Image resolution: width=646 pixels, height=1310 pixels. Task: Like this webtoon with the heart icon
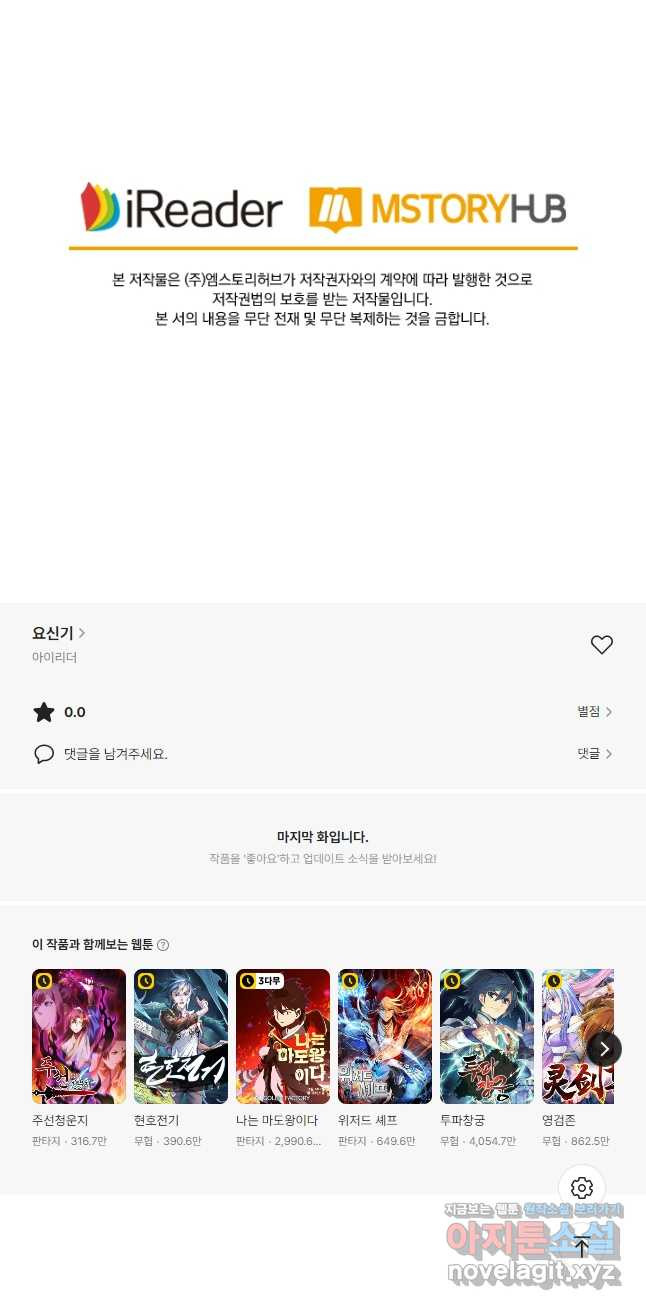pyautogui.click(x=601, y=645)
